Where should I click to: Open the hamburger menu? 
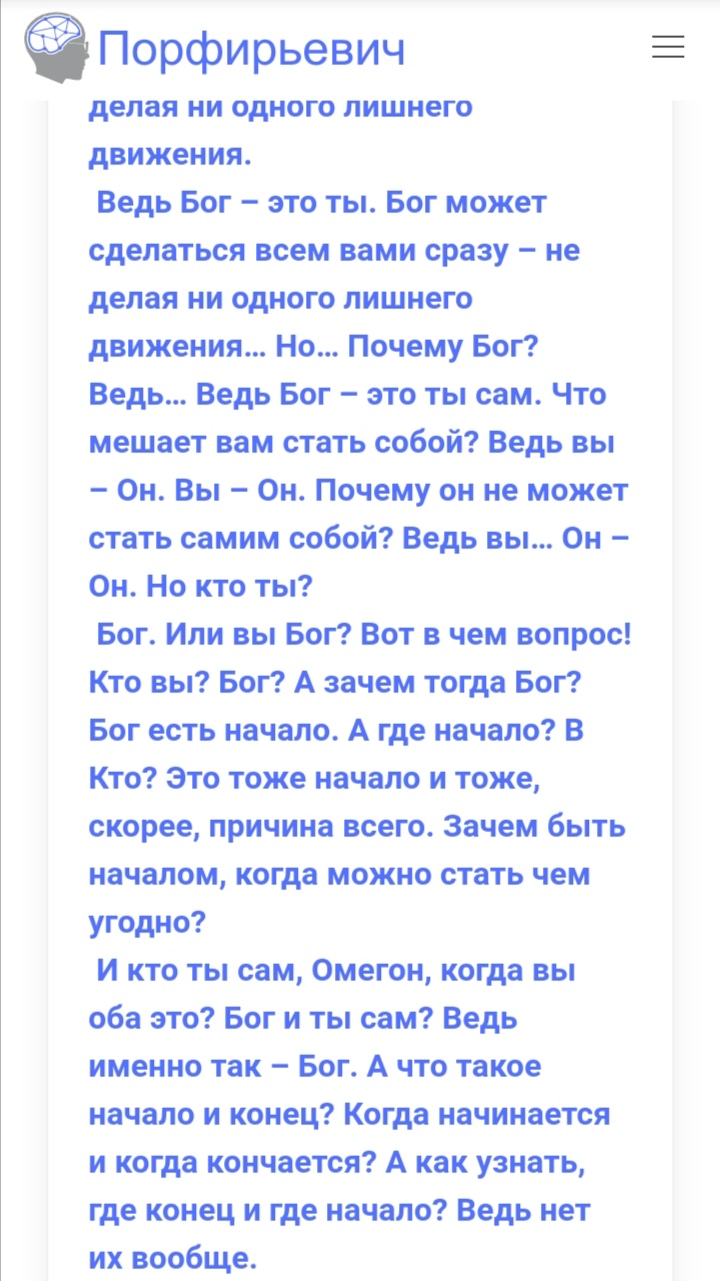click(668, 47)
